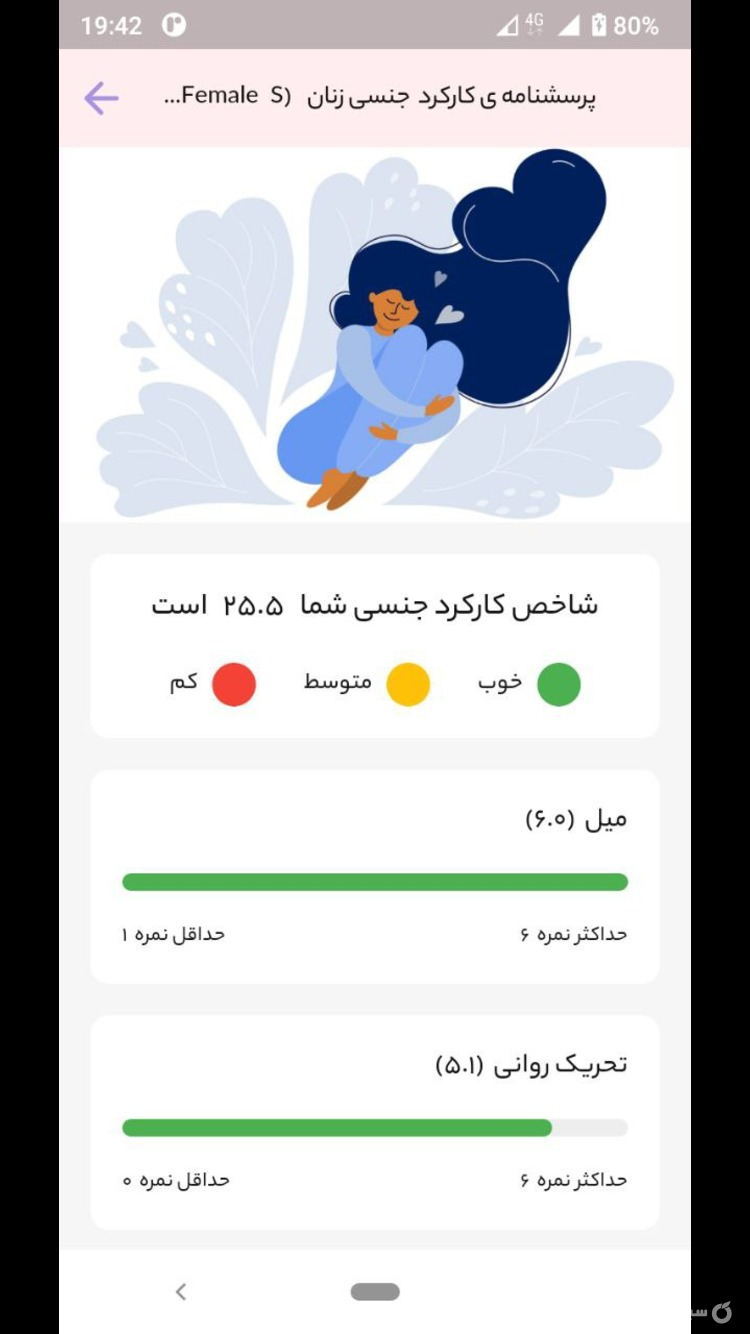This screenshot has width=750, height=1334.
Task: Tap the notification badge in the status bar
Action: 172,24
